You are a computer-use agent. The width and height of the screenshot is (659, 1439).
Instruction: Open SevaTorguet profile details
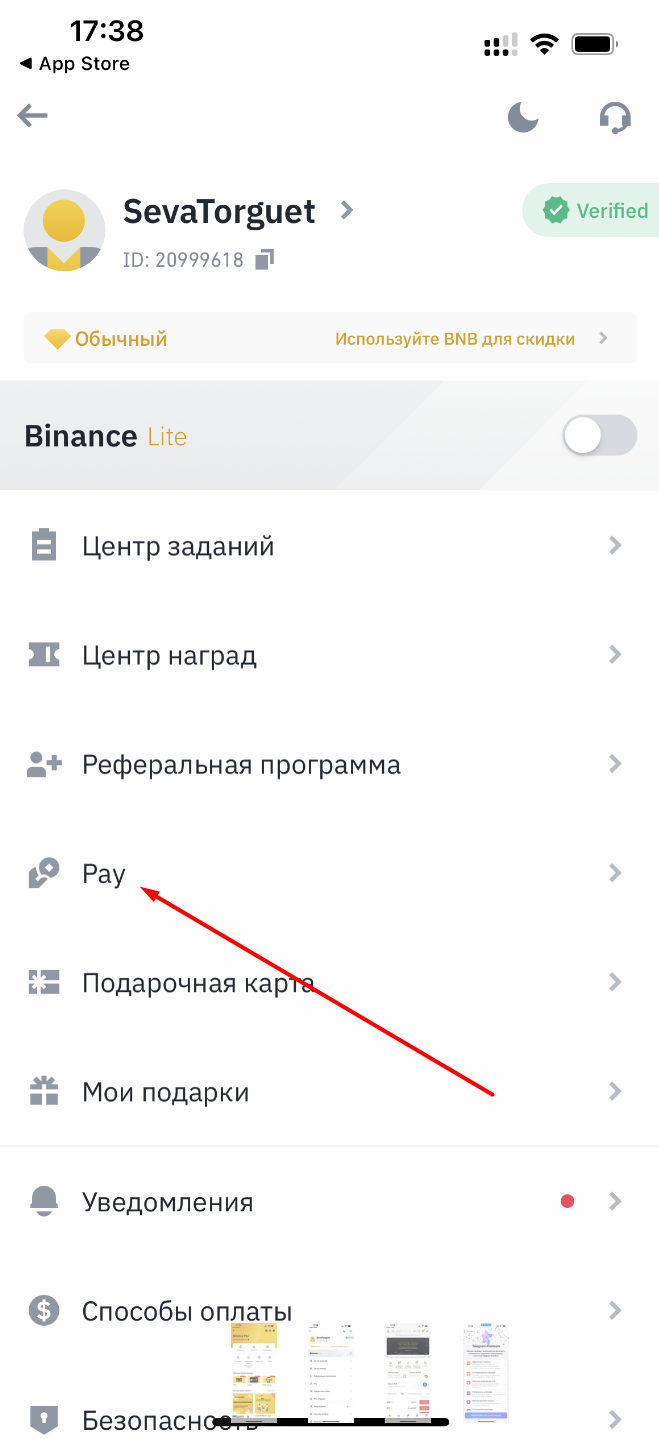tap(238, 211)
